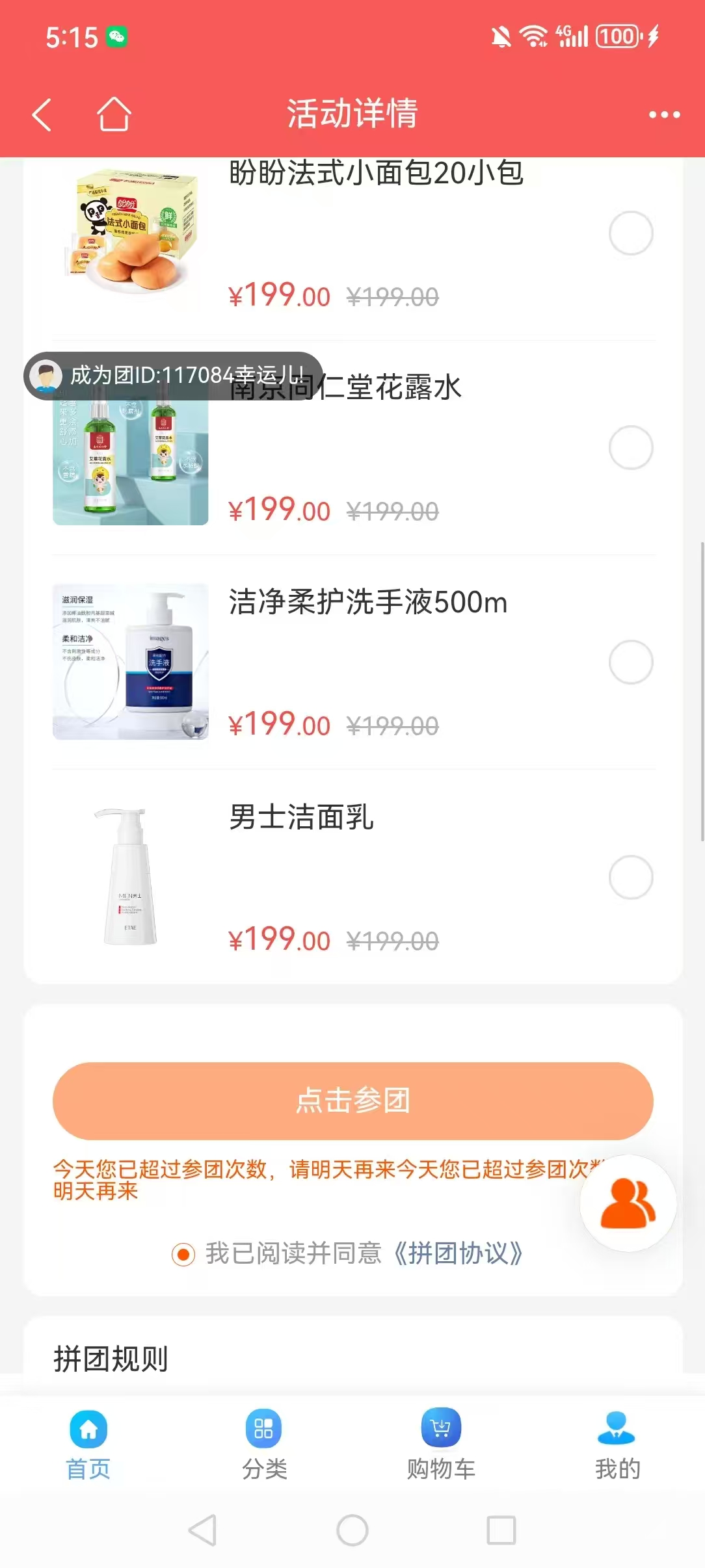Open the 洗手液 product image

(x=131, y=662)
